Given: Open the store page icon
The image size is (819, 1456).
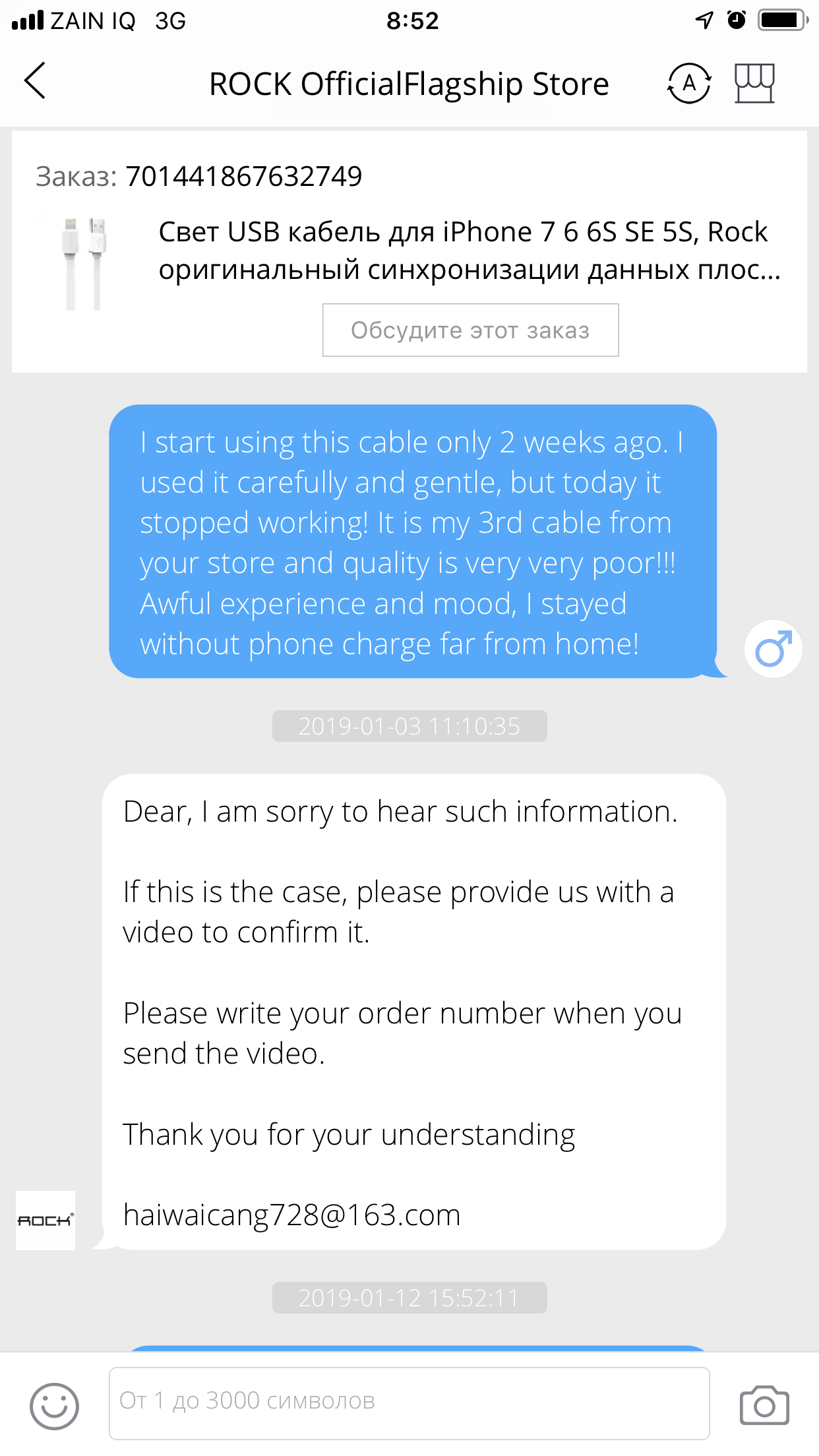Looking at the screenshot, I should [x=754, y=84].
